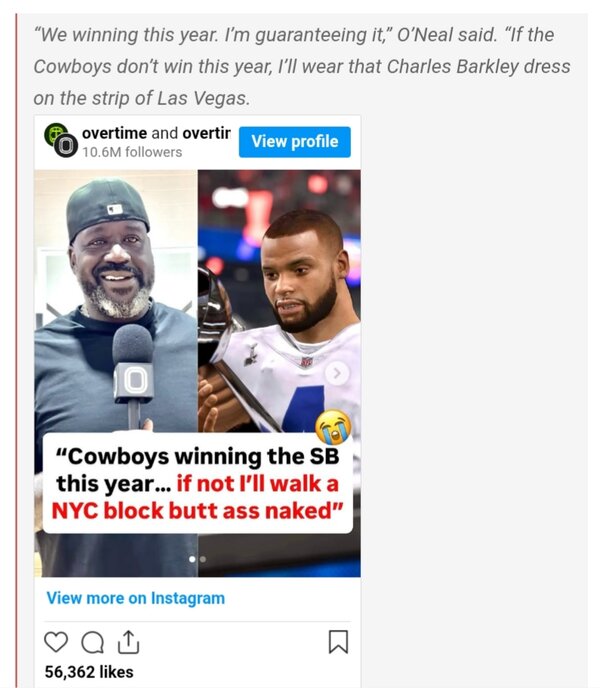Open comments on the Instagram post

tap(93, 642)
